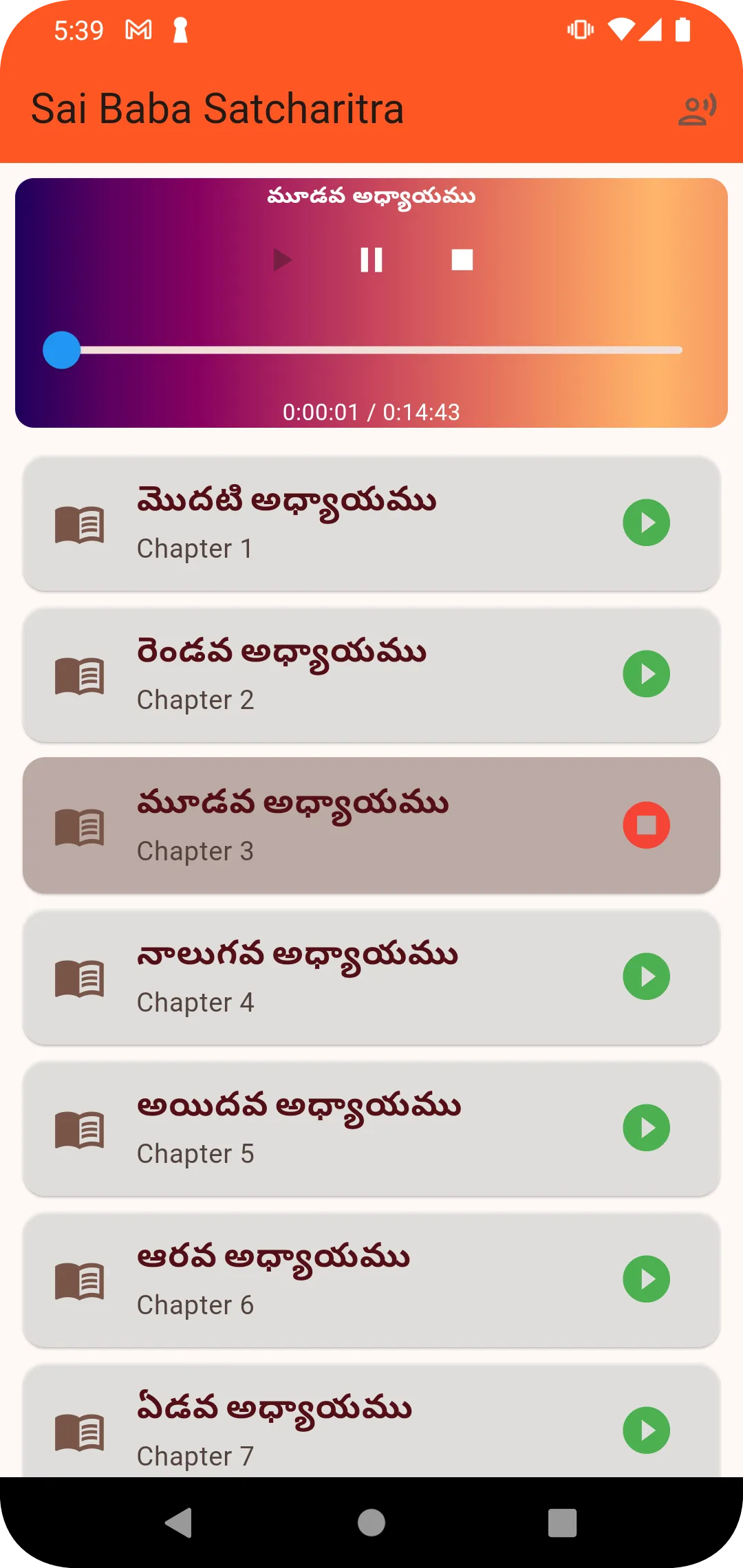Image resolution: width=743 pixels, height=1568 pixels.
Task: Open the Chapter 6 card
Action: [371, 1280]
